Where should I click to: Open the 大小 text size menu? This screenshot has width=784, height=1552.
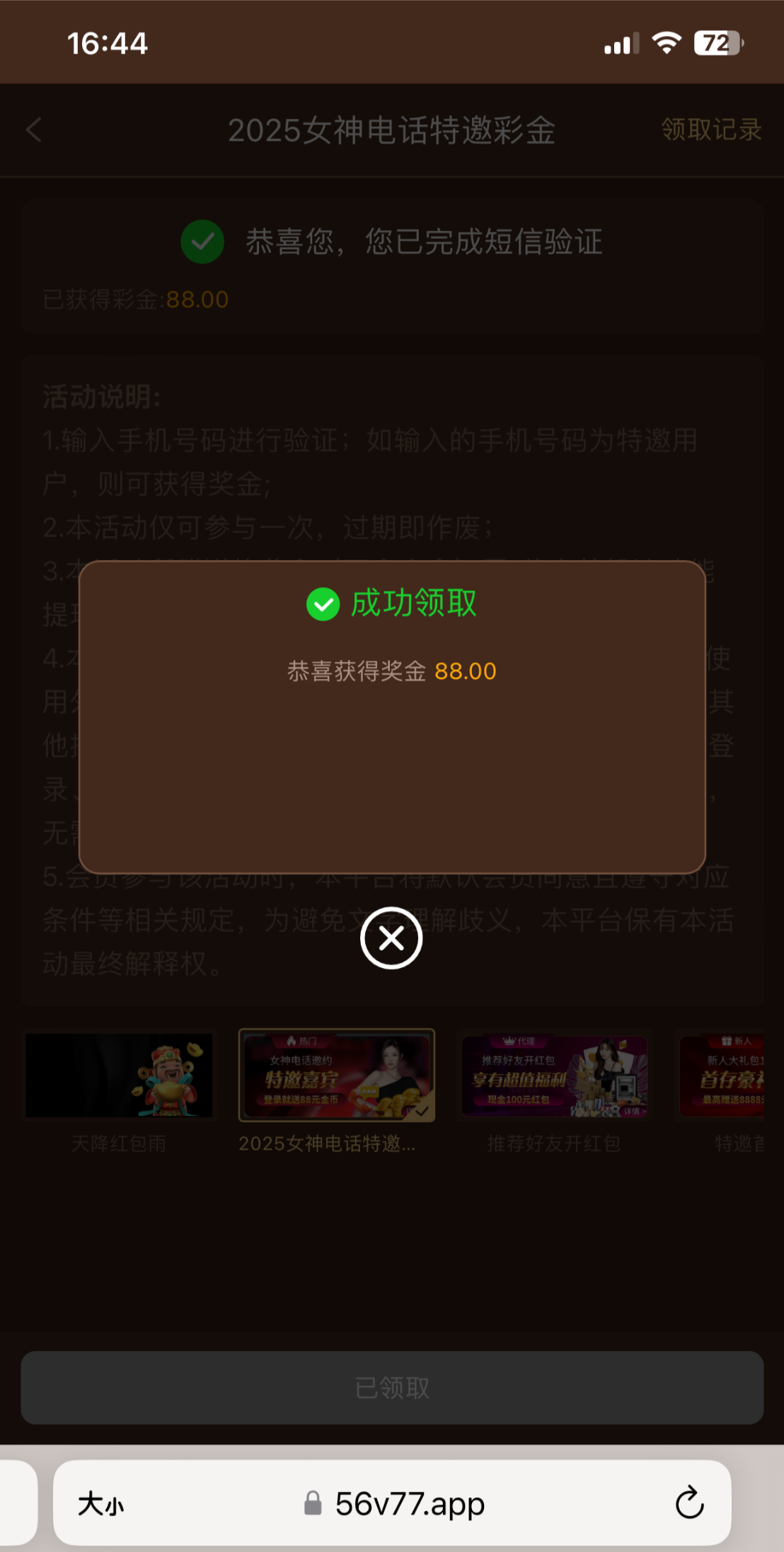tap(101, 1503)
